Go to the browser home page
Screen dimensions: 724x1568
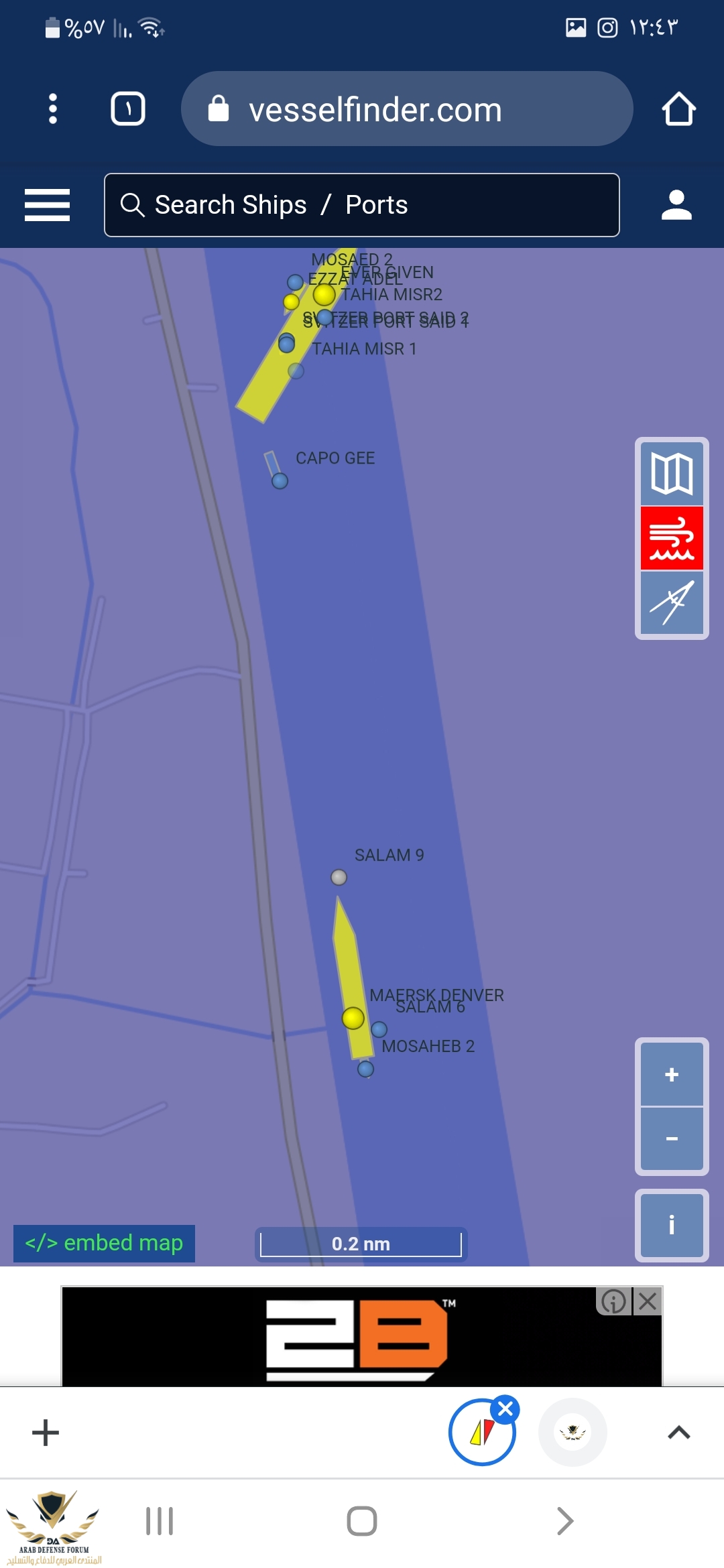(678, 109)
